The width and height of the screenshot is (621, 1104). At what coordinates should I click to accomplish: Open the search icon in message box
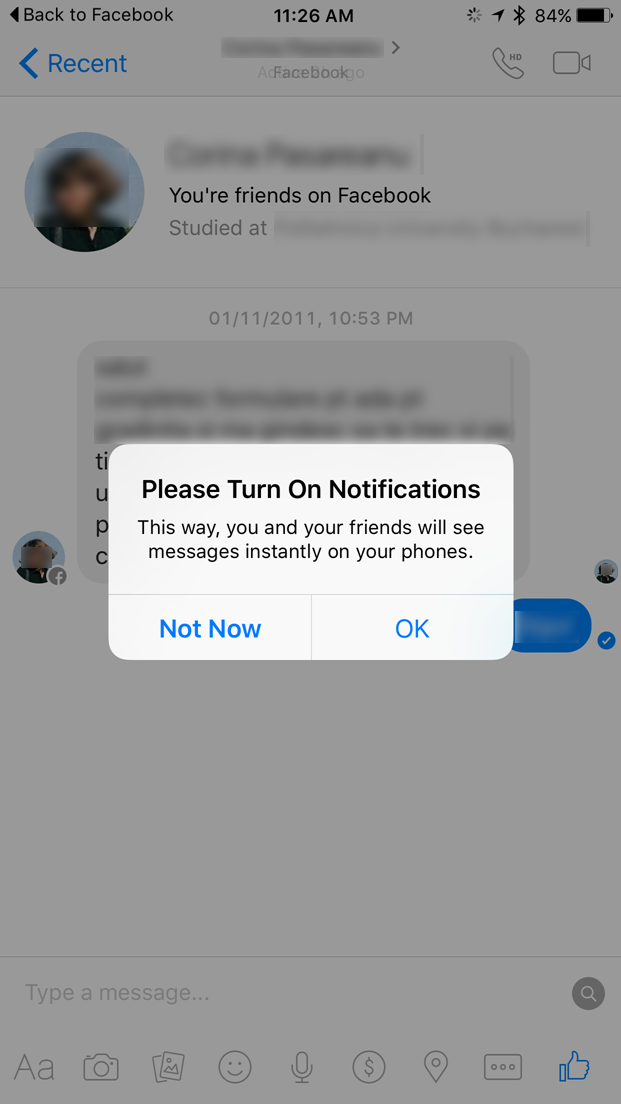(588, 993)
